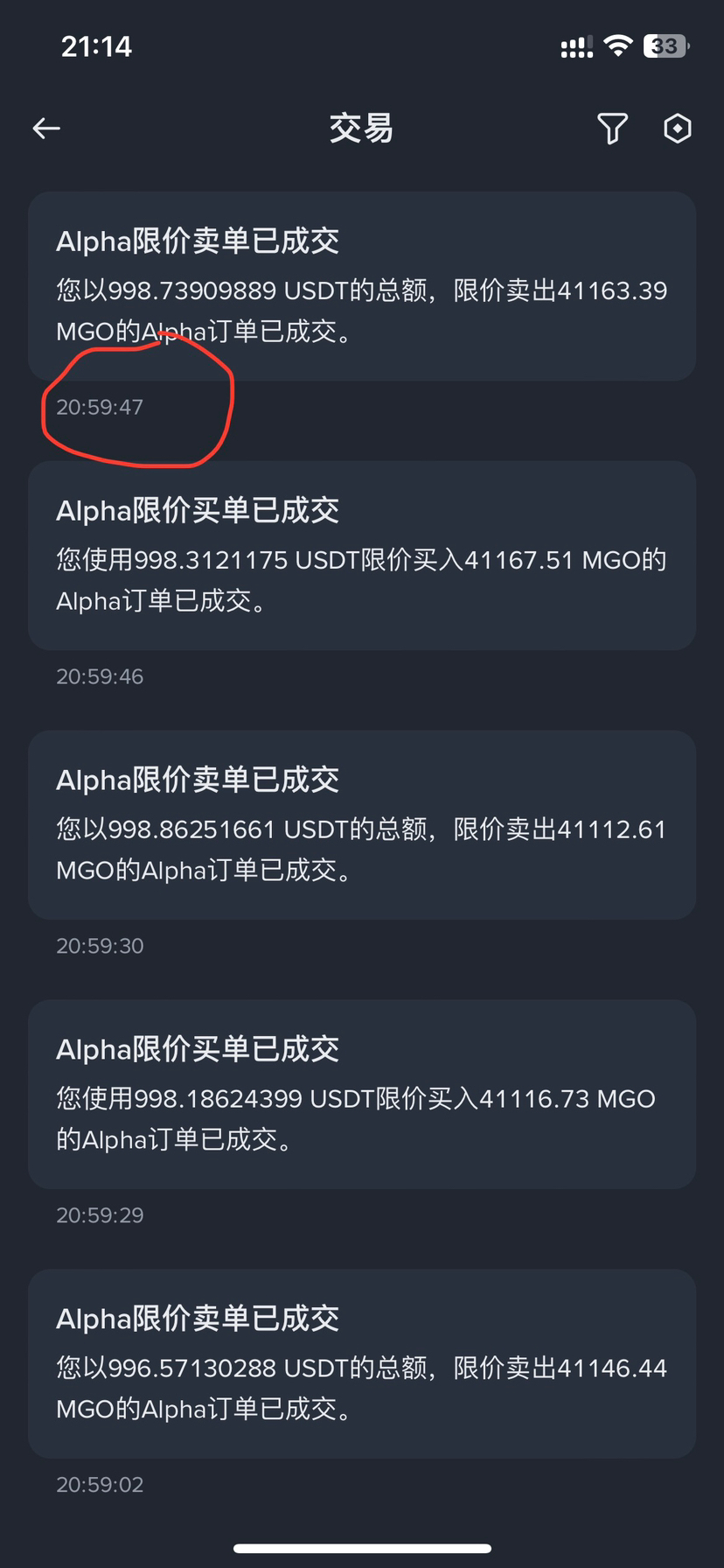Open notification settings hexagon icon
Screen dimensions: 724x1568
click(x=677, y=129)
